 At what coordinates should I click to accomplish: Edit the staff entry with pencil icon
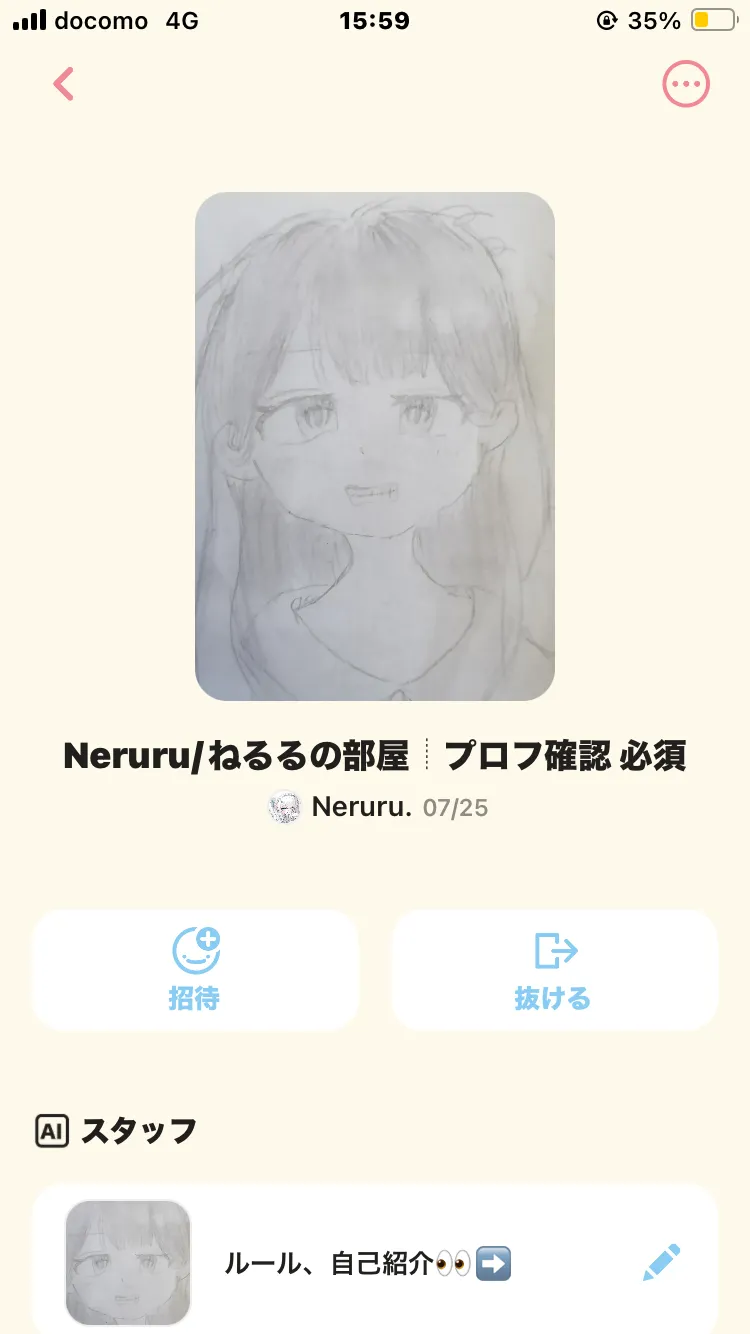(x=661, y=1263)
